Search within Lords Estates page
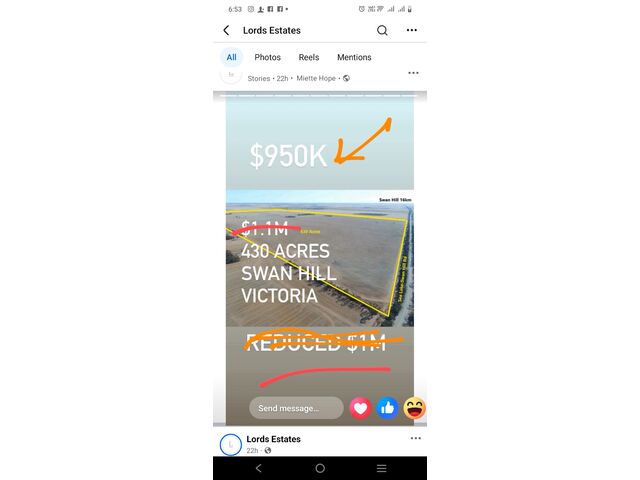Viewport: 640px width, 480px height. click(382, 31)
